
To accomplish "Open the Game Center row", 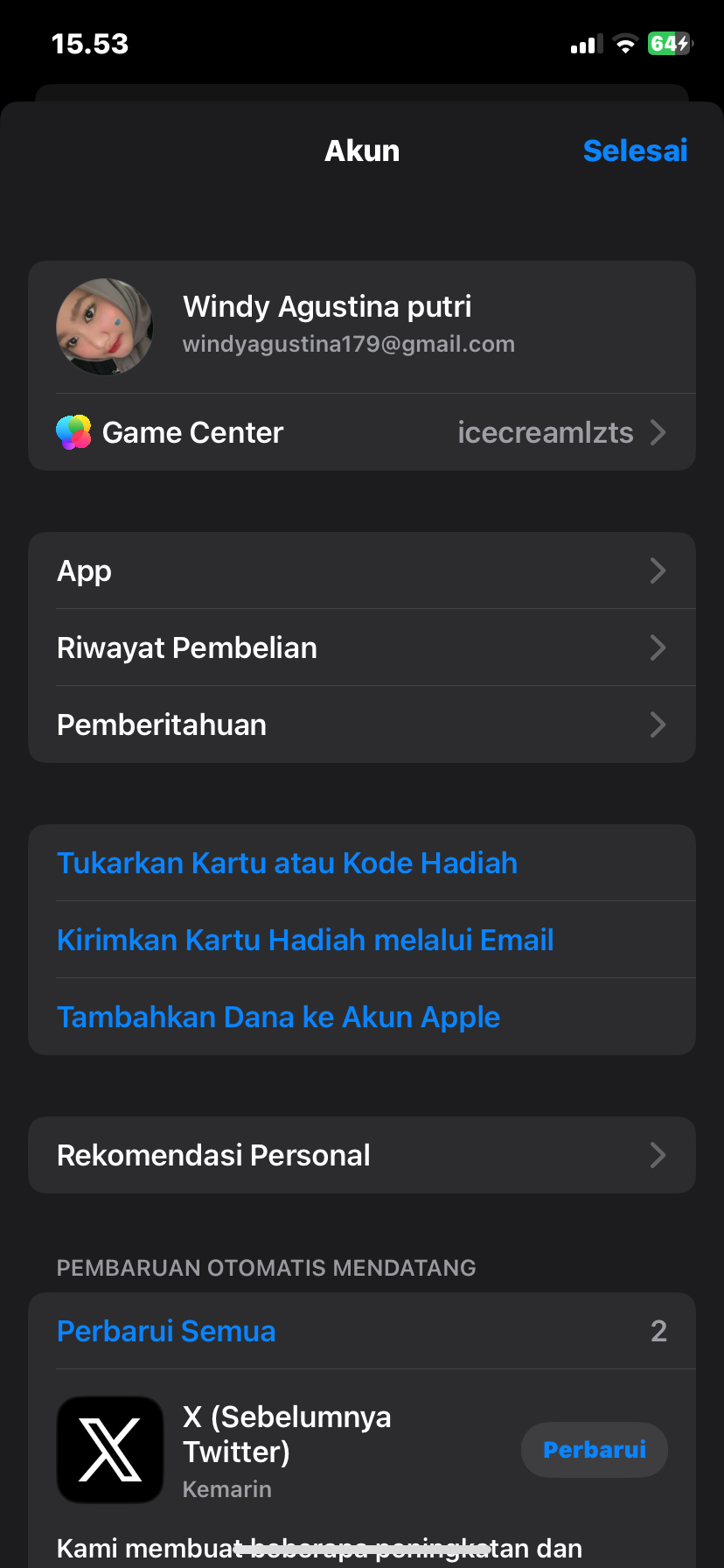I will pyautogui.click(x=361, y=432).
